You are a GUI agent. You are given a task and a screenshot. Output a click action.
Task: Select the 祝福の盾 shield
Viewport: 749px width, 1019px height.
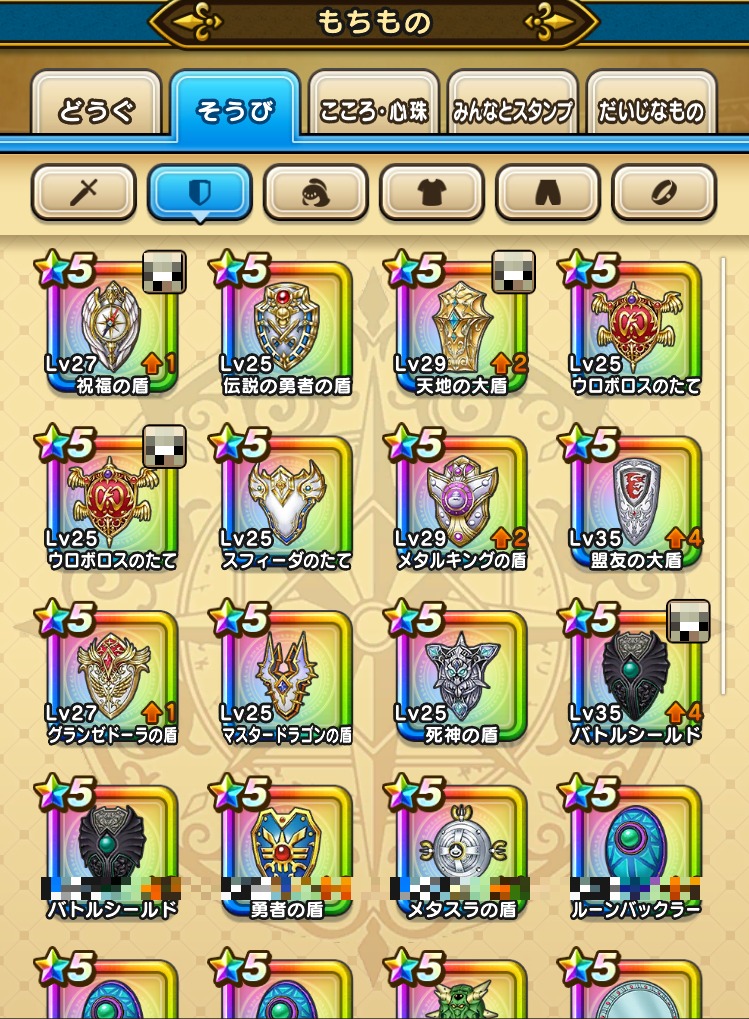112,325
